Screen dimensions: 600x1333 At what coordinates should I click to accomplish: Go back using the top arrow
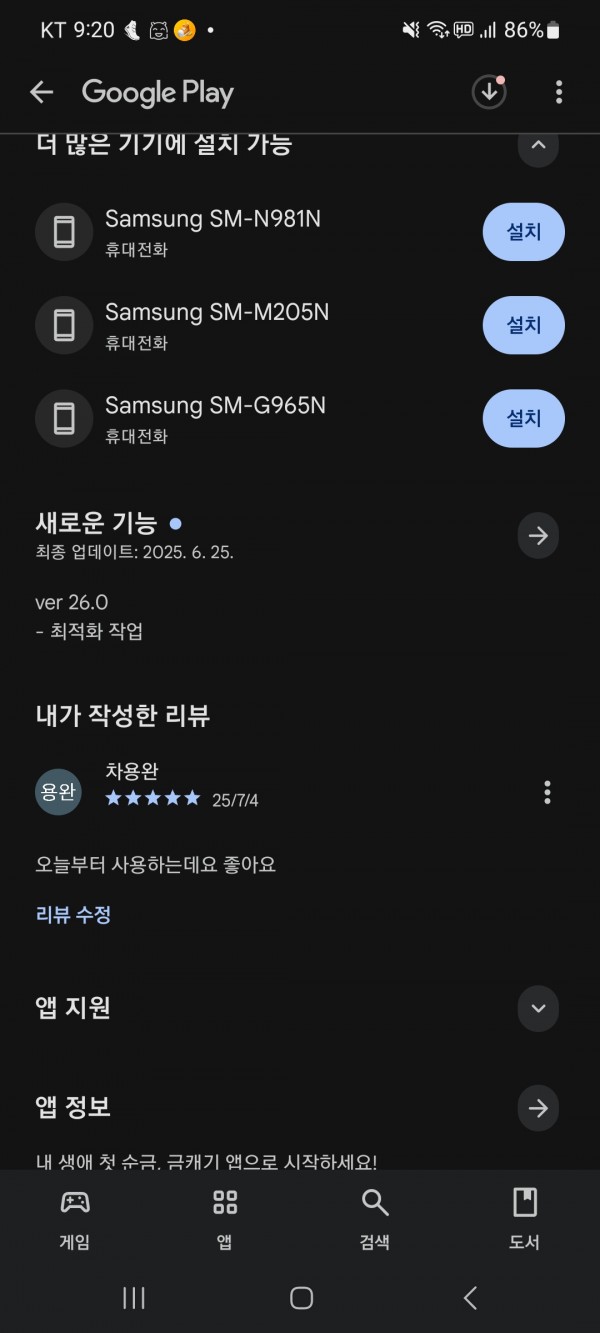pyautogui.click(x=41, y=93)
